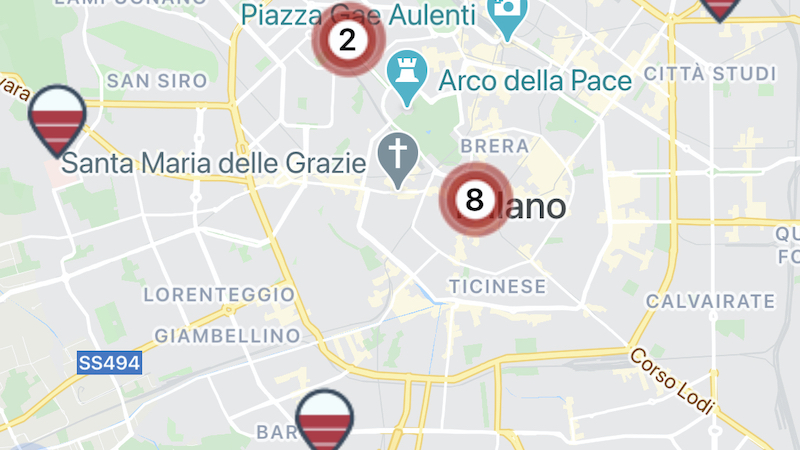Image resolution: width=800 pixels, height=450 pixels.
Task: Select the striped pin near Giambellino bottom
Action: [x=324, y=420]
